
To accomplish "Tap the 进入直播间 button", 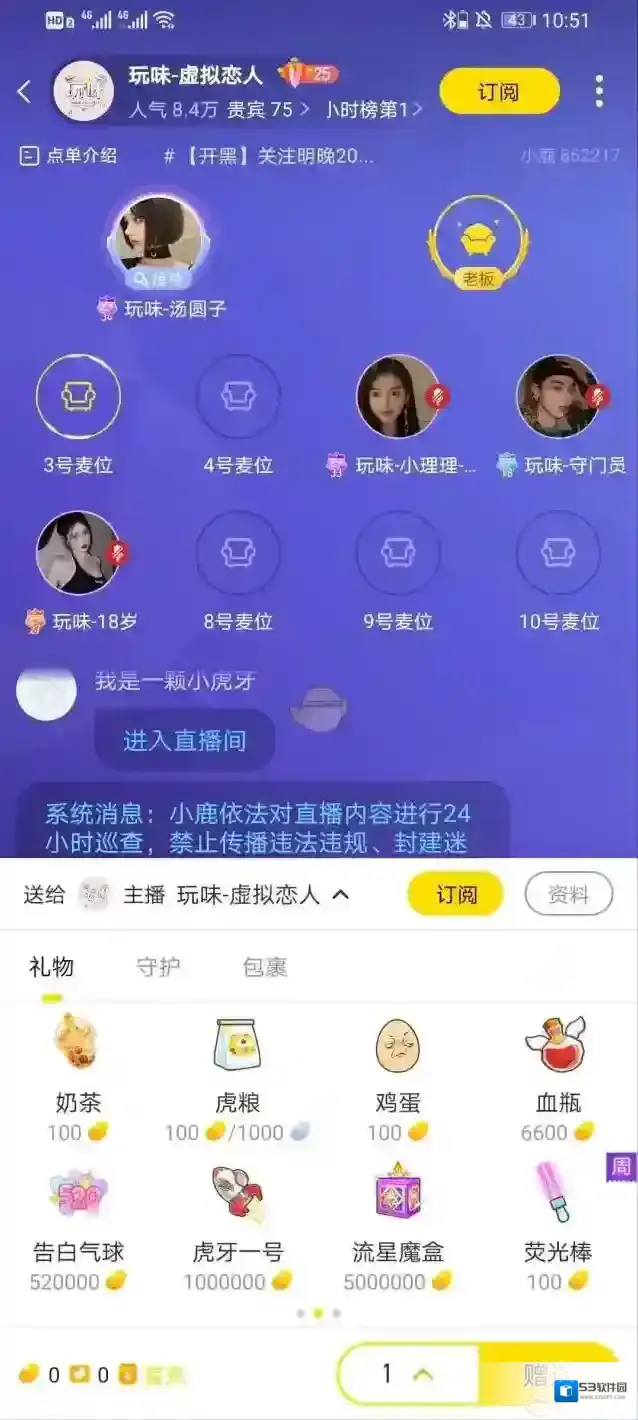I will [x=184, y=741].
